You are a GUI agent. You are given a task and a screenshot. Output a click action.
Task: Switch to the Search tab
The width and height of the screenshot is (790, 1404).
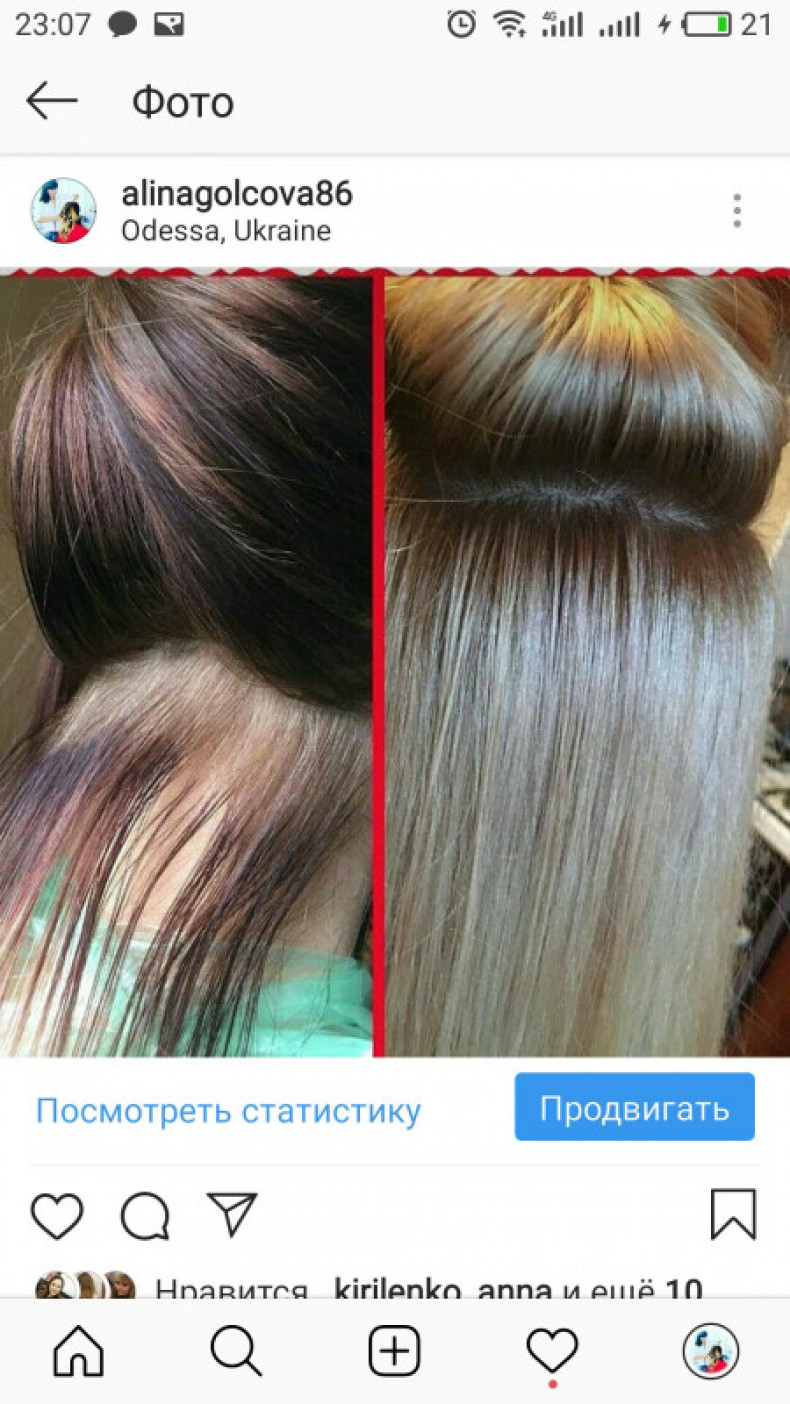tap(236, 1352)
